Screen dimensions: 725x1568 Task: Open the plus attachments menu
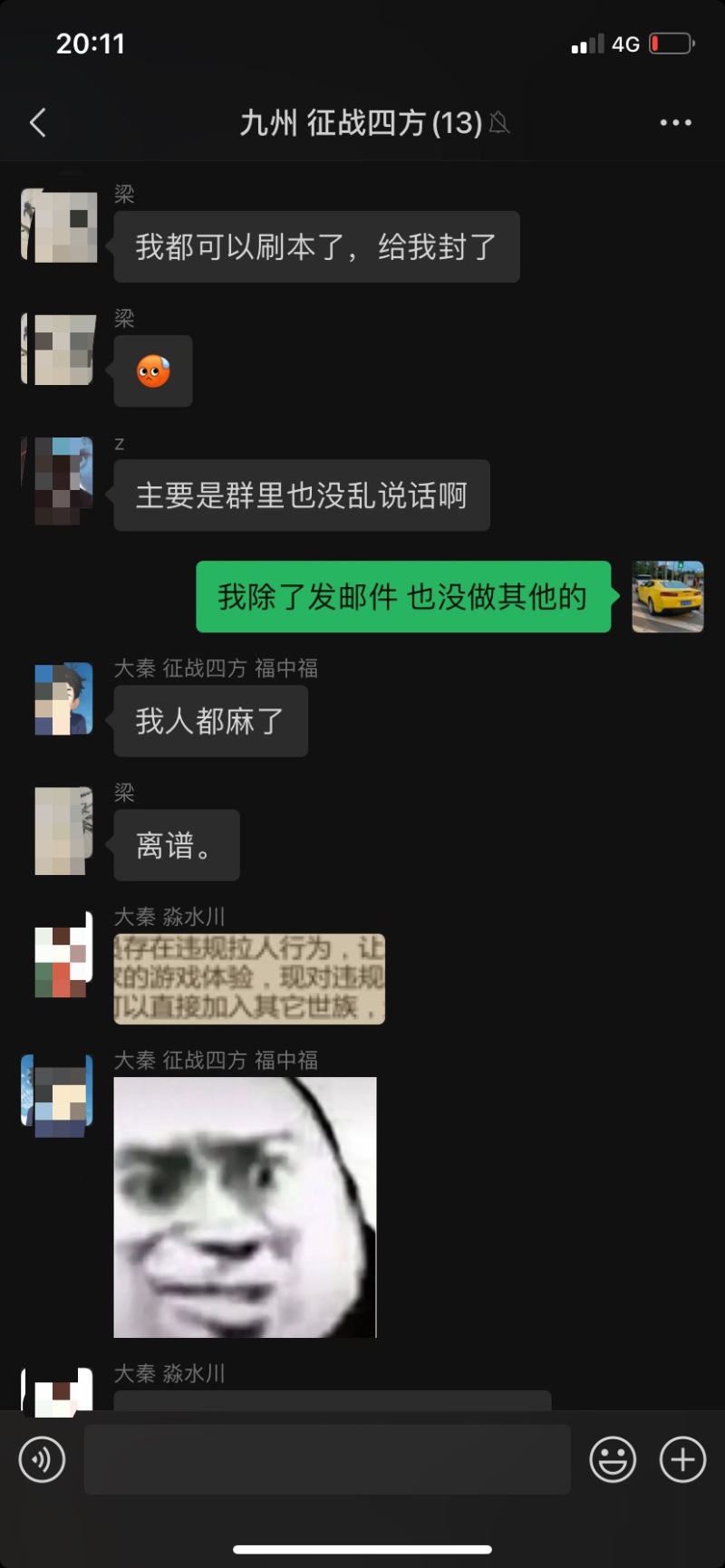[x=682, y=1459]
